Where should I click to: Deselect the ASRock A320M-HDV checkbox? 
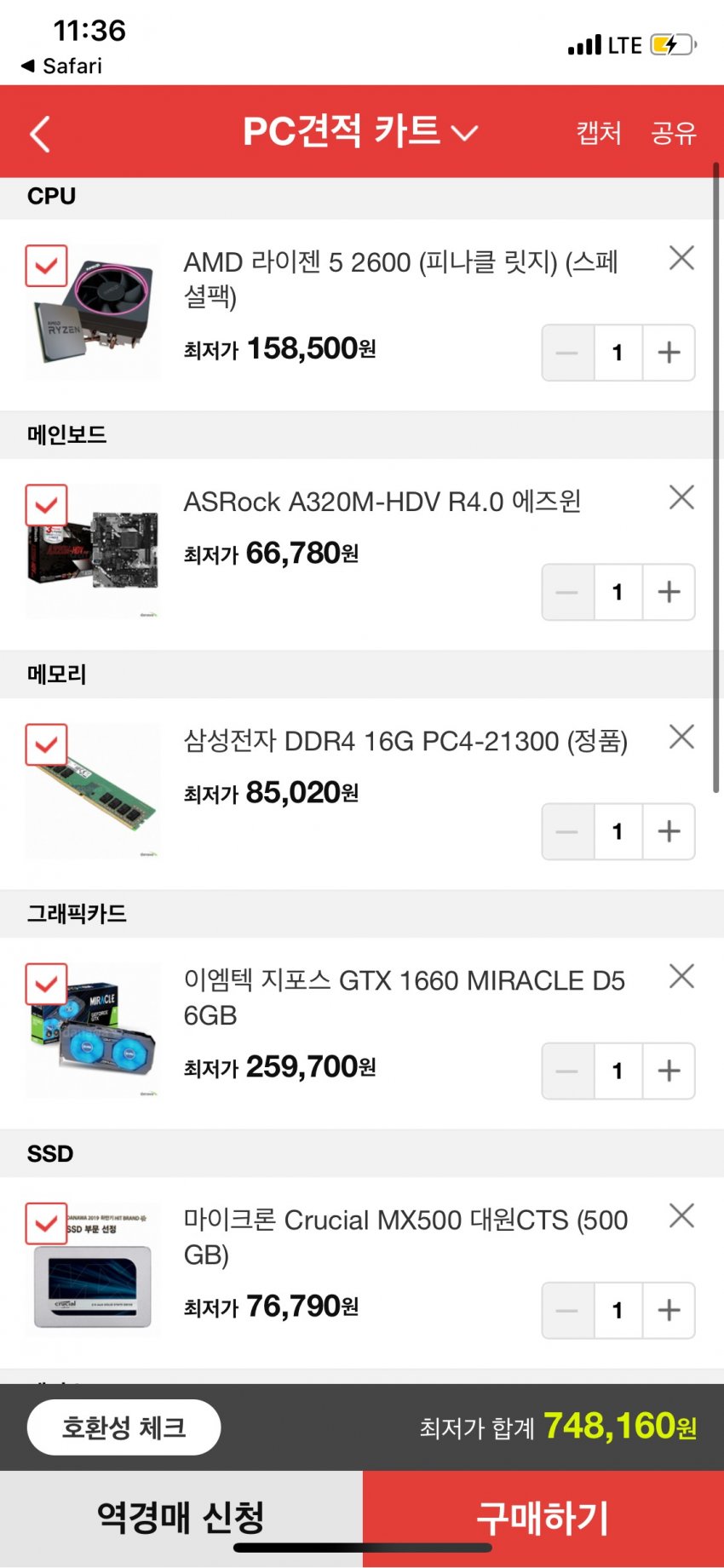46,505
